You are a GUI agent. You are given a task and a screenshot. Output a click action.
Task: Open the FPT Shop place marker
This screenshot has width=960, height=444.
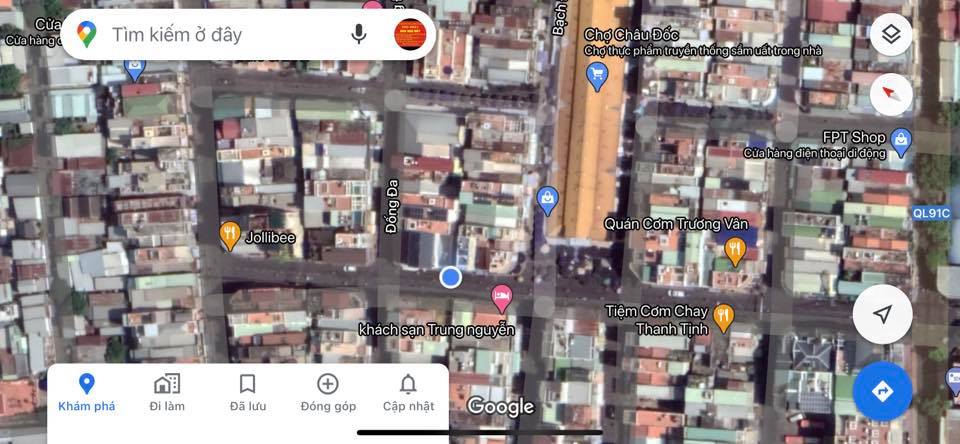tap(902, 141)
